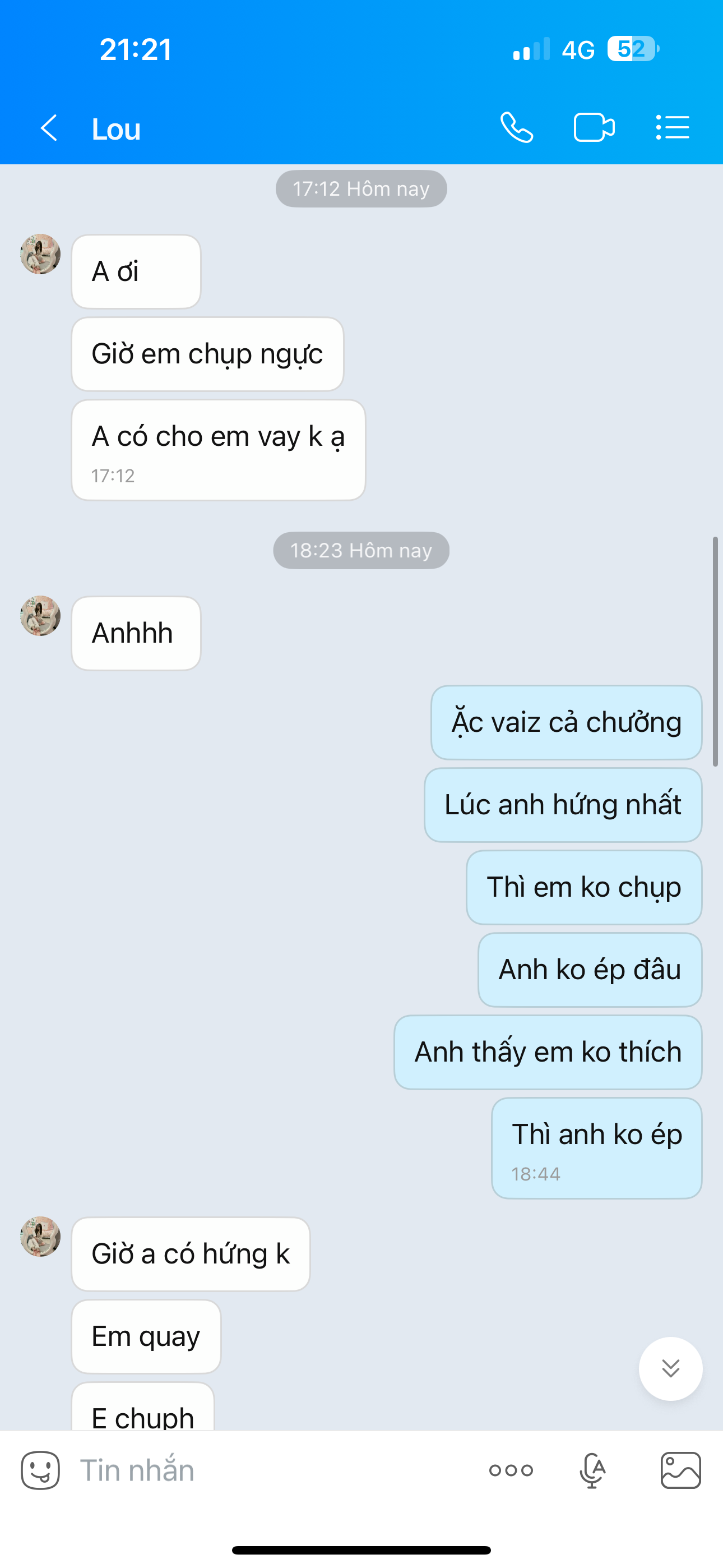Jump to the latest messages
This screenshot has height=1568, width=723.
pos(670,1368)
